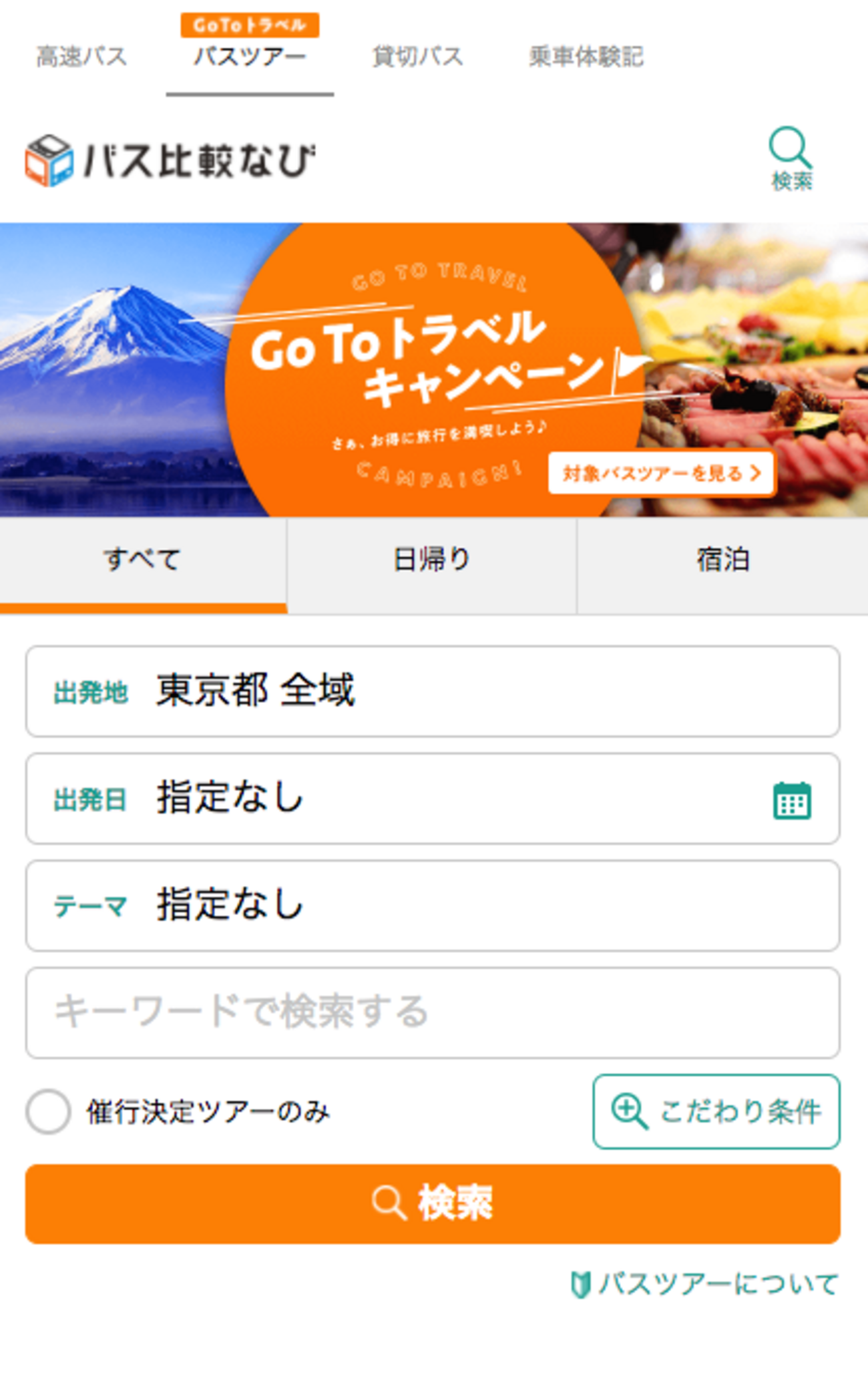This screenshot has width=868, height=1387.
Task: Choose a テーマ theme
Action: coord(433,906)
